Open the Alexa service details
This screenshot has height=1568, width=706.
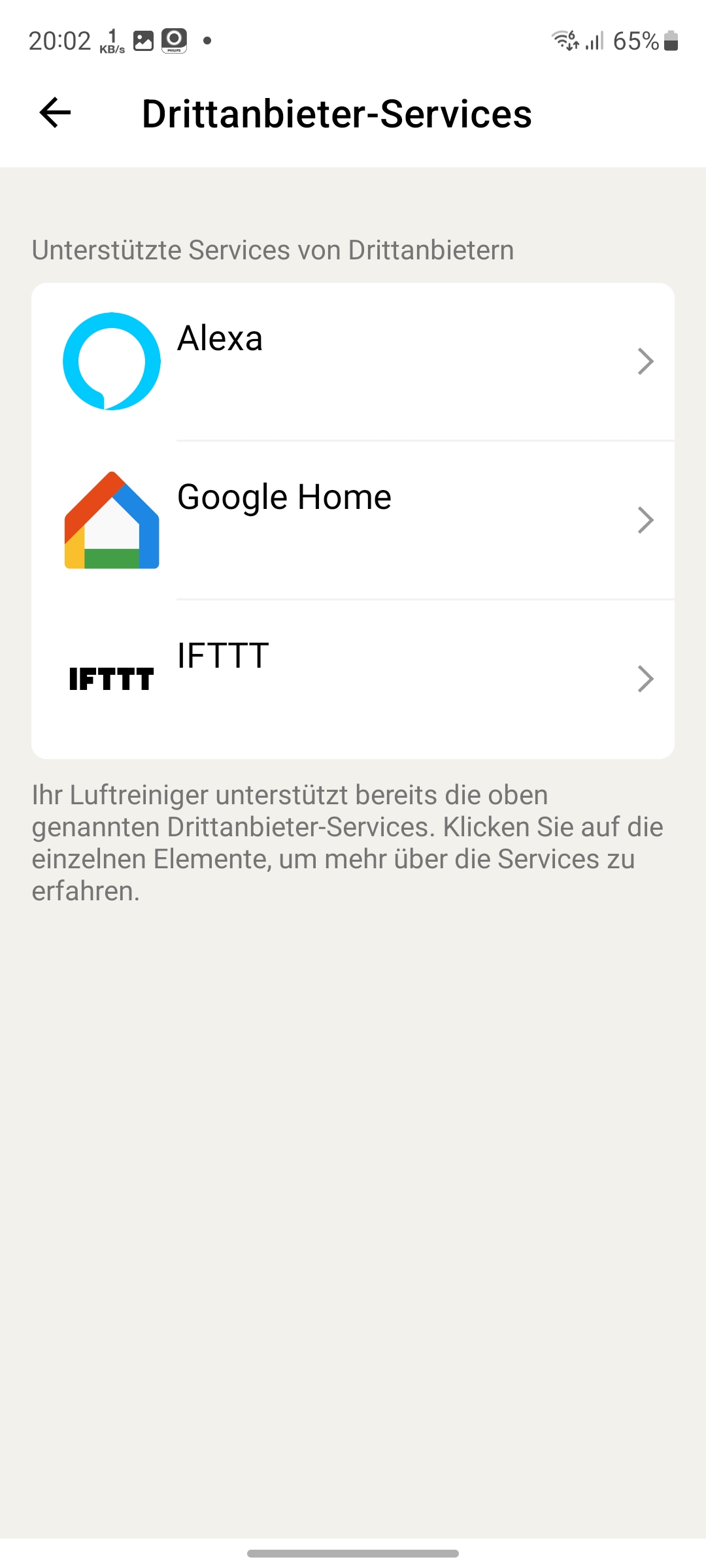(x=353, y=361)
